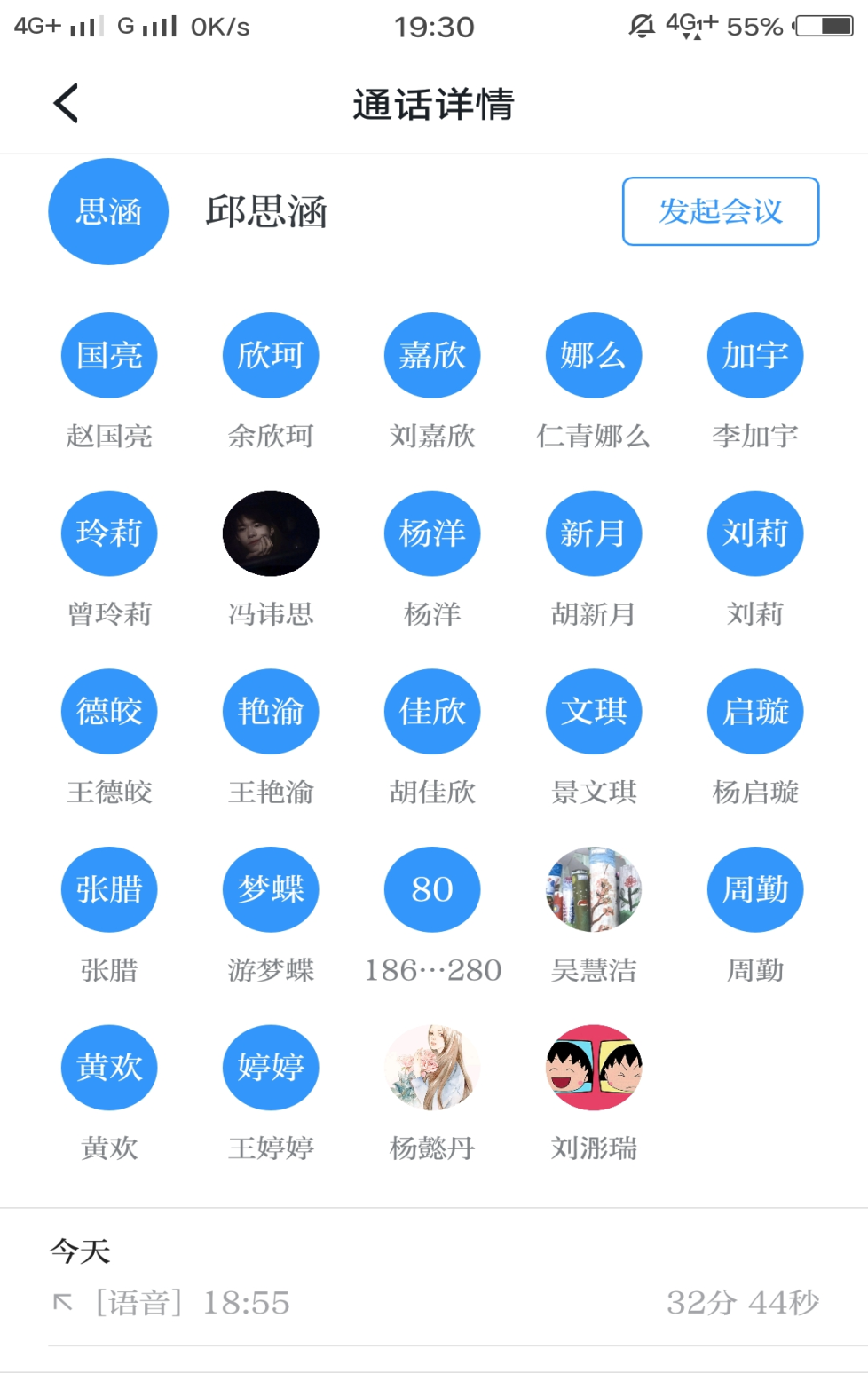Open the 186···280 number contact
The image size is (868, 1373).
coord(432,889)
